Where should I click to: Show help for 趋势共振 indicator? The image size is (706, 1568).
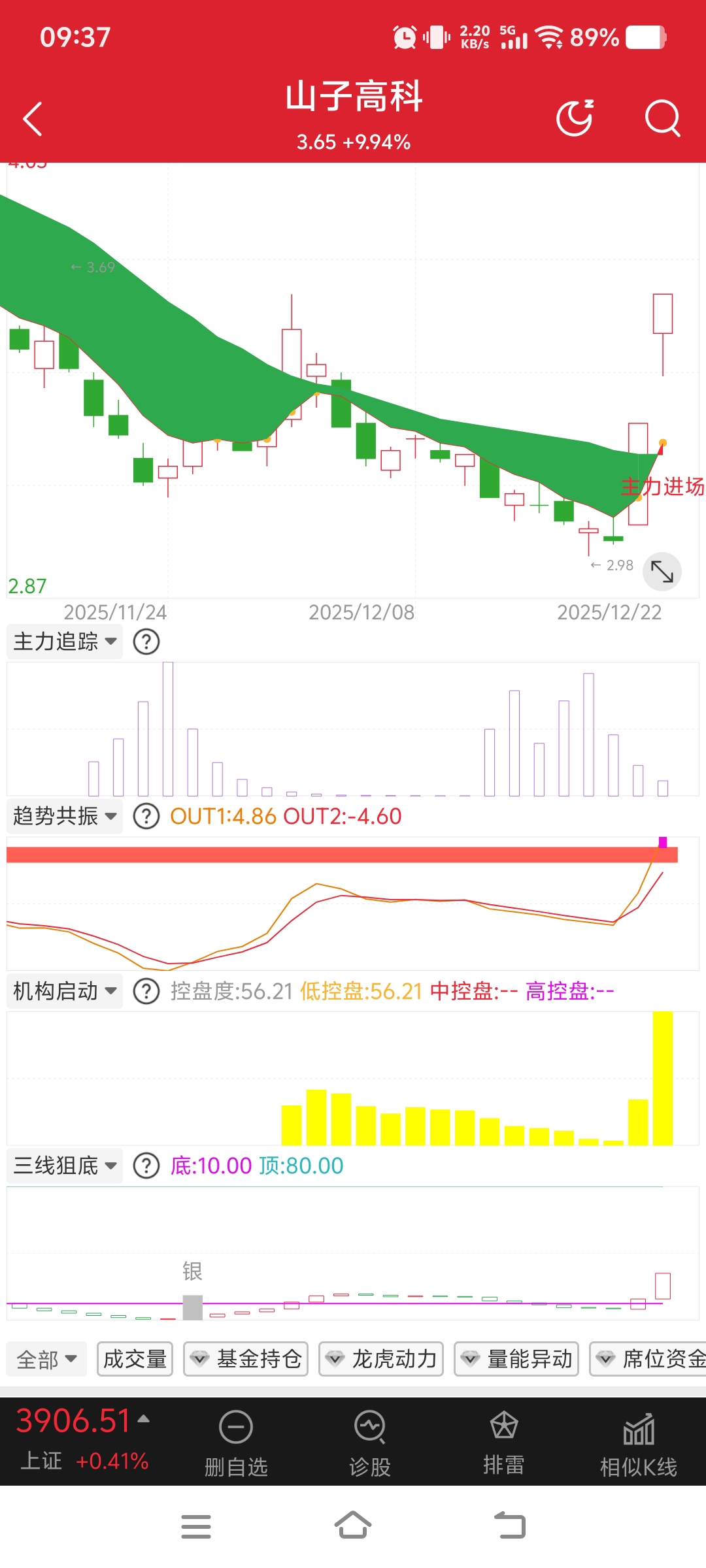(146, 816)
